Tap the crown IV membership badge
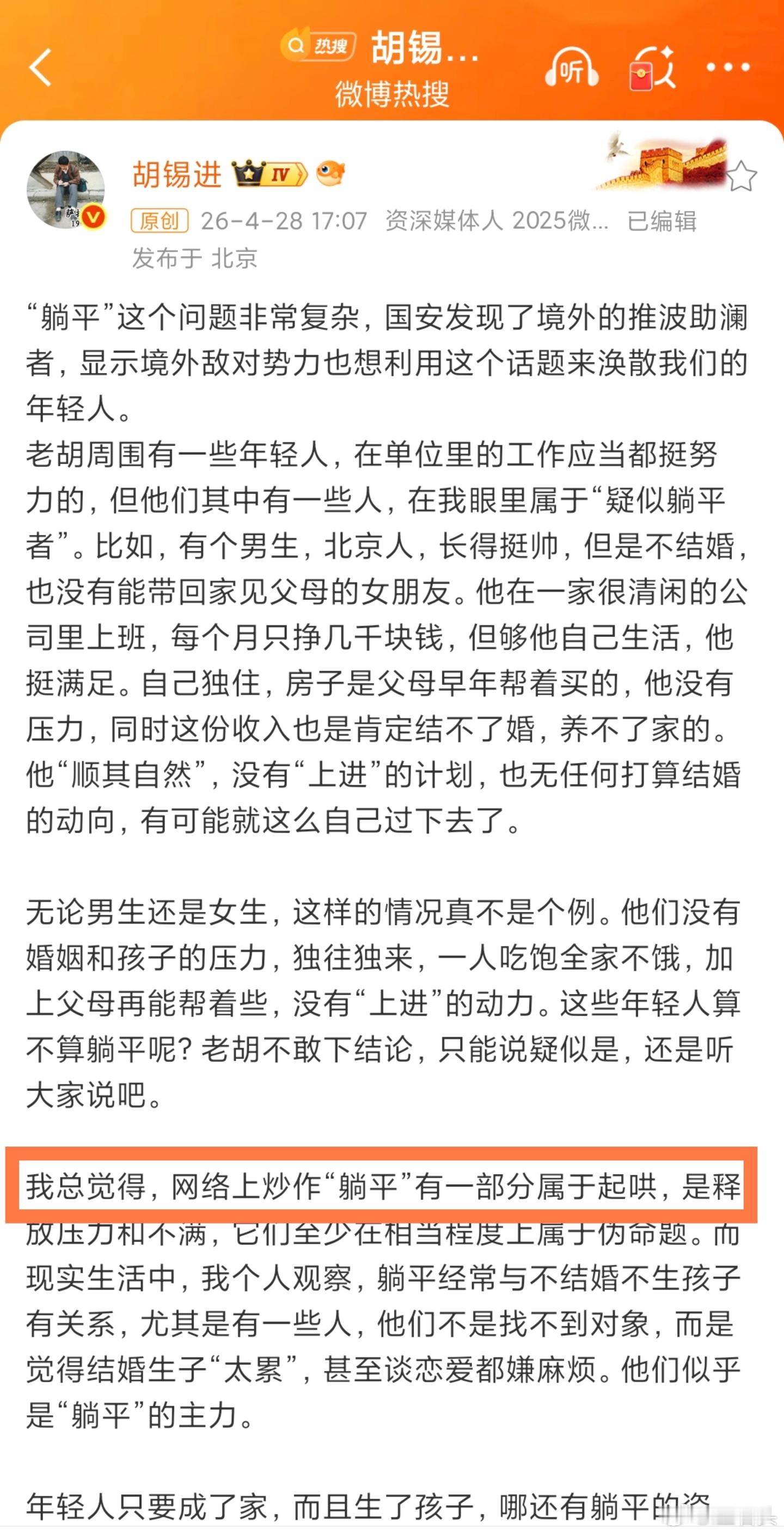Viewport: 784px width, 1534px height. click(268, 173)
